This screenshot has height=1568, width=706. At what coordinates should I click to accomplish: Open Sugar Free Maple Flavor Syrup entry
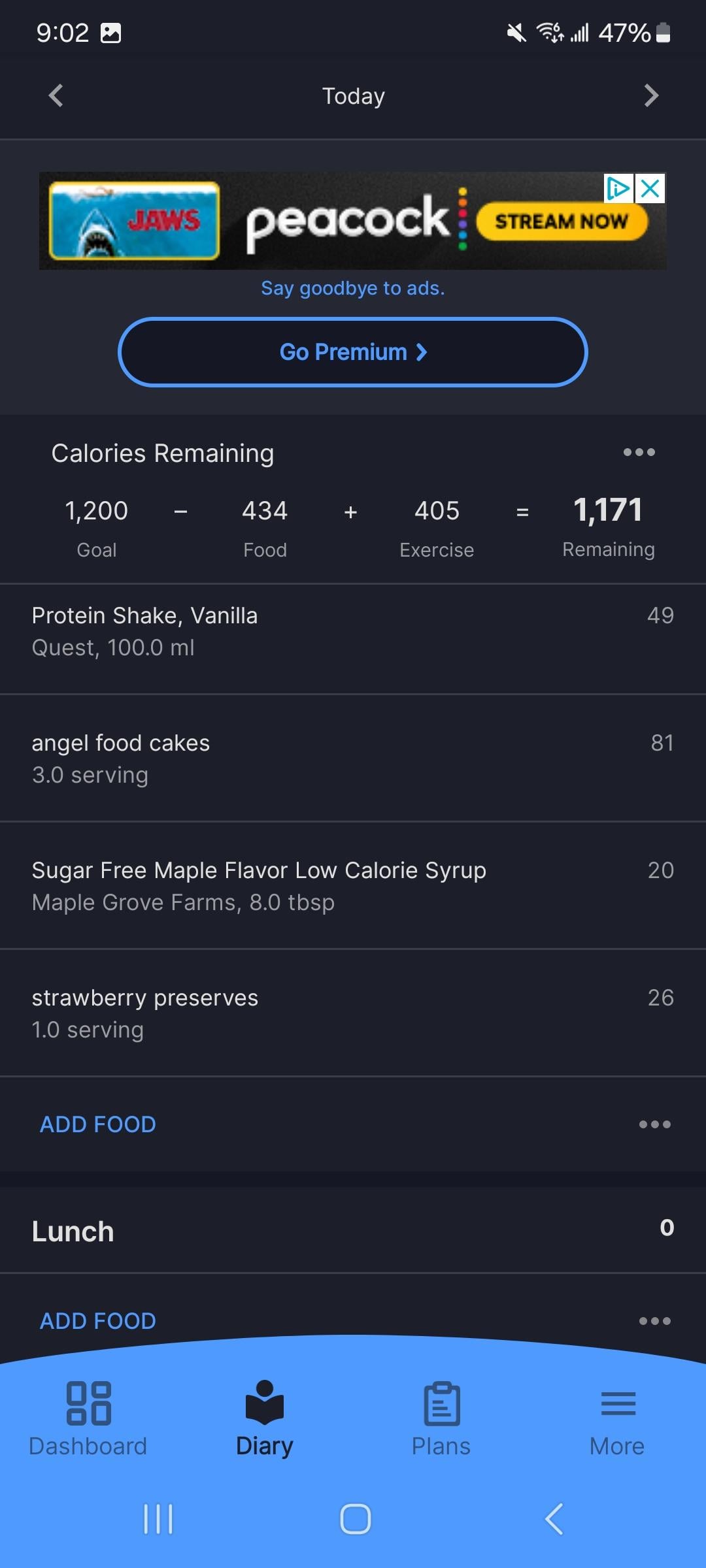[353, 886]
